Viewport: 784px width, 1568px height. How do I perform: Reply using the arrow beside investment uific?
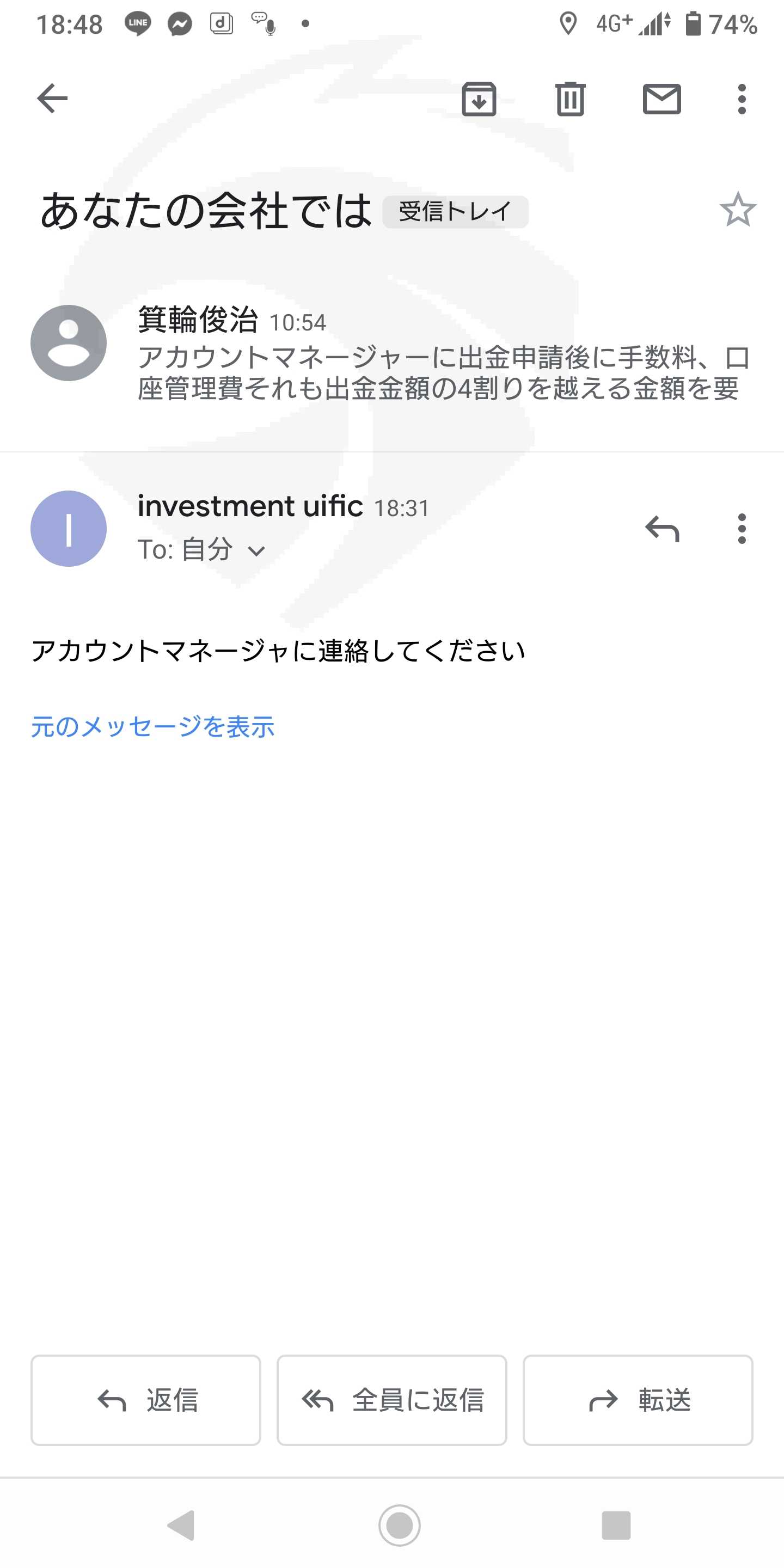tap(661, 528)
